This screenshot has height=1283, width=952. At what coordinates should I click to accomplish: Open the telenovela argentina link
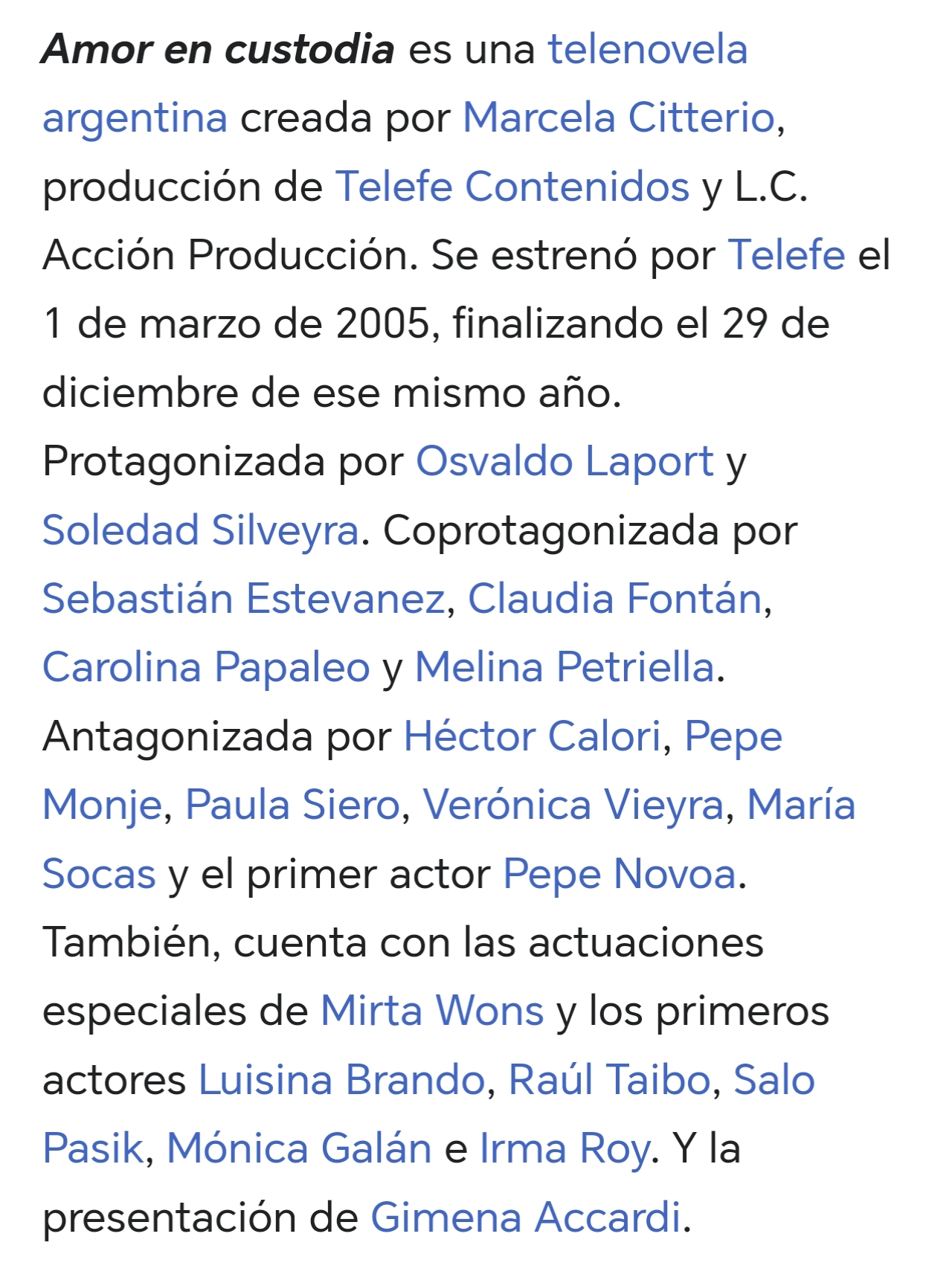647,50
